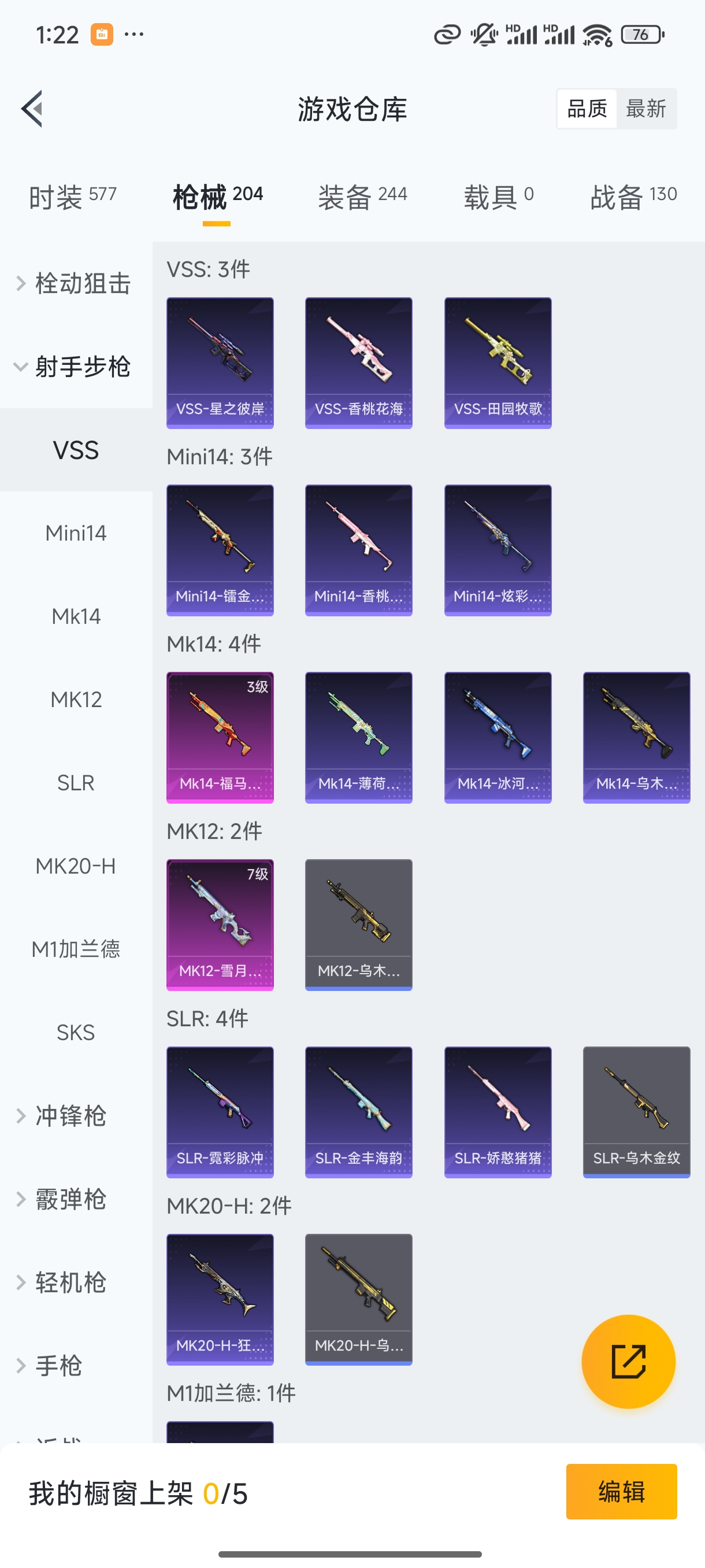The width and height of the screenshot is (705, 1568).
Task: Expand the 轻机枪 category
Action: (x=70, y=1282)
